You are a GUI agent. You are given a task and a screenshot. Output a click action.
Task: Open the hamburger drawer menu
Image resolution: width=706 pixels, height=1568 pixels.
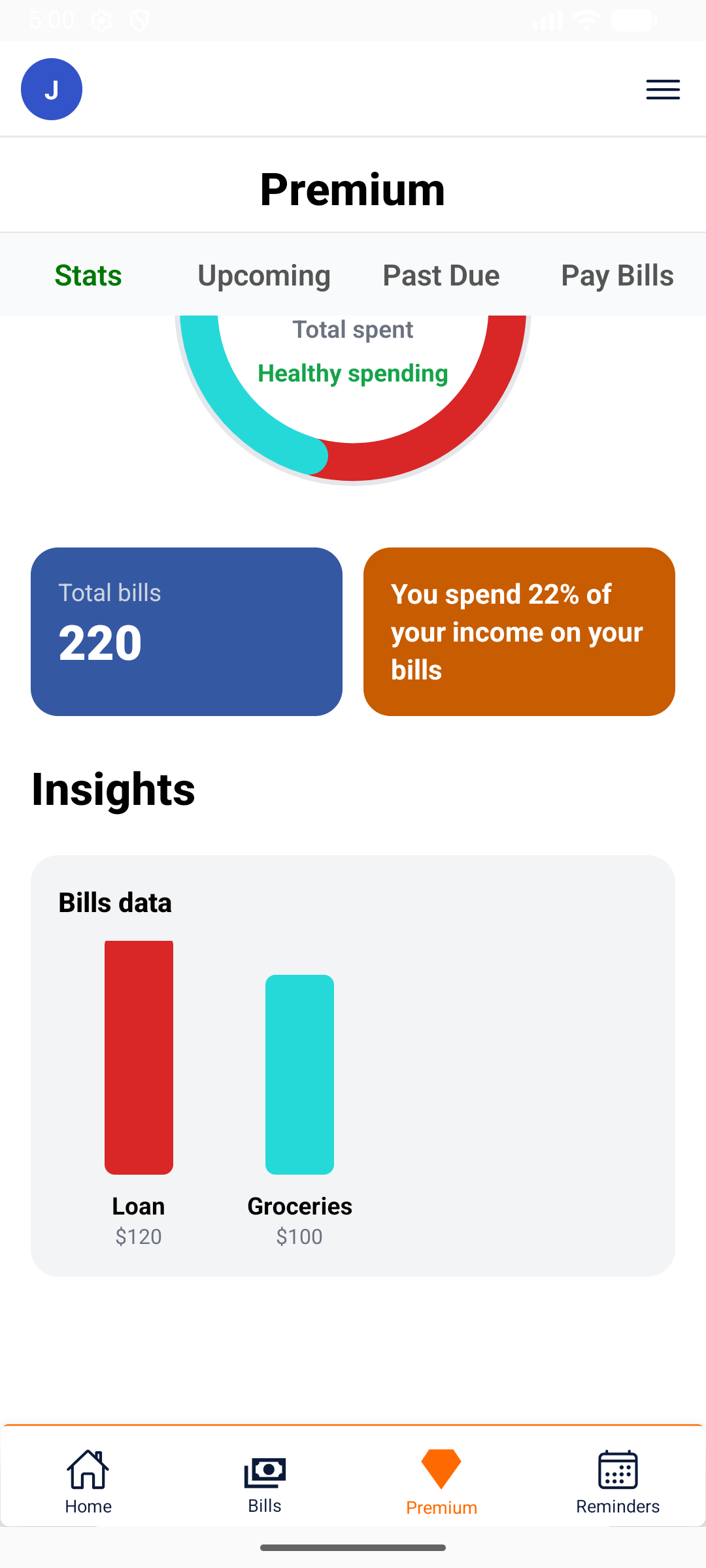pos(663,89)
